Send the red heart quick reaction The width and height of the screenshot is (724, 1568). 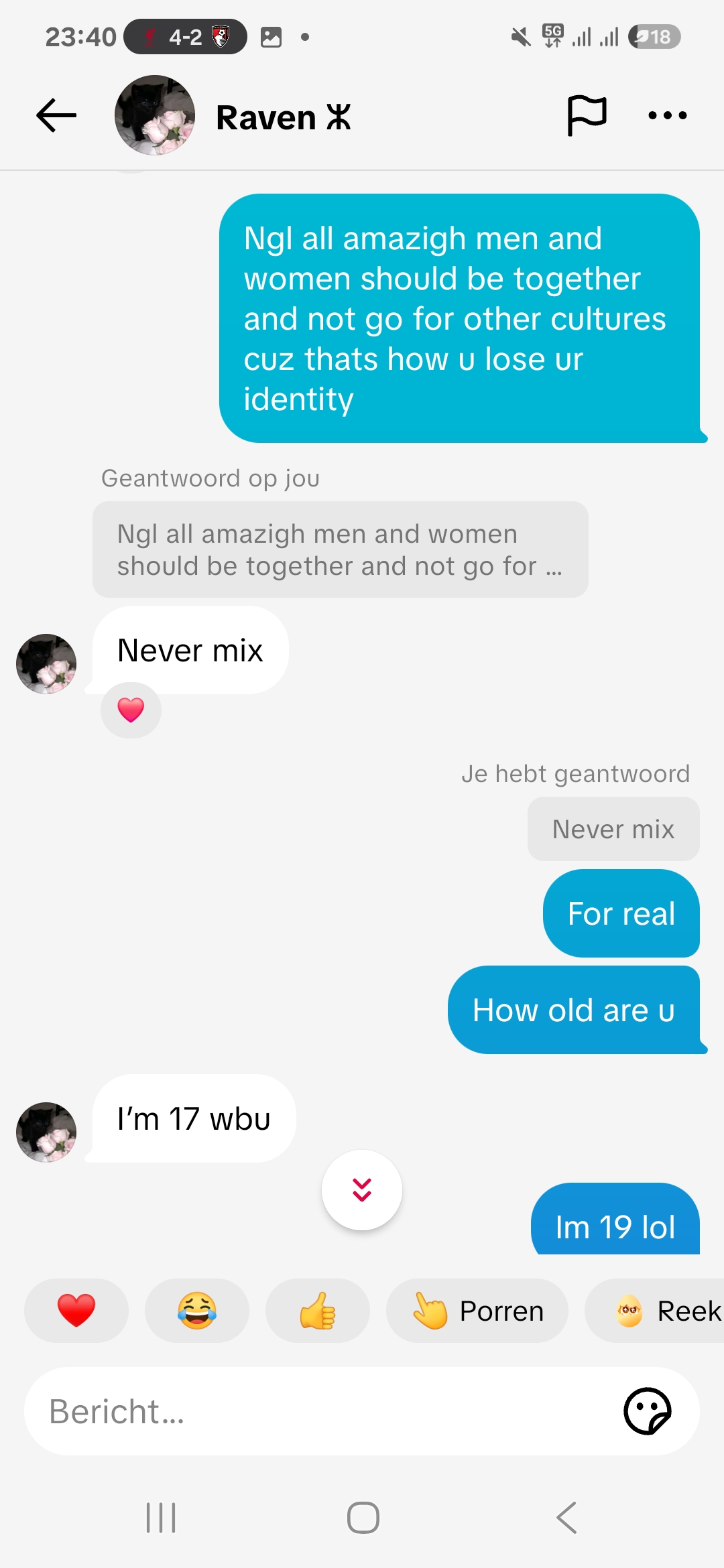point(76,1311)
